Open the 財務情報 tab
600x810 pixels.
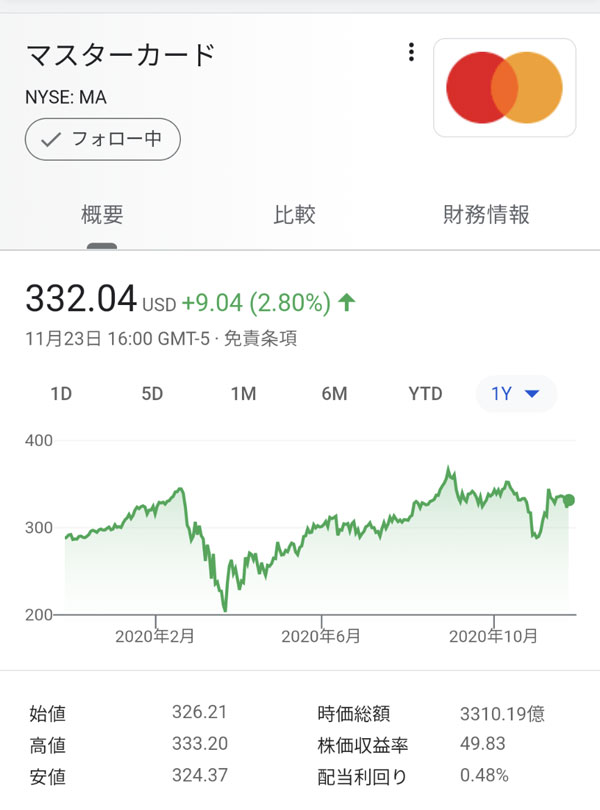pyautogui.click(x=486, y=214)
